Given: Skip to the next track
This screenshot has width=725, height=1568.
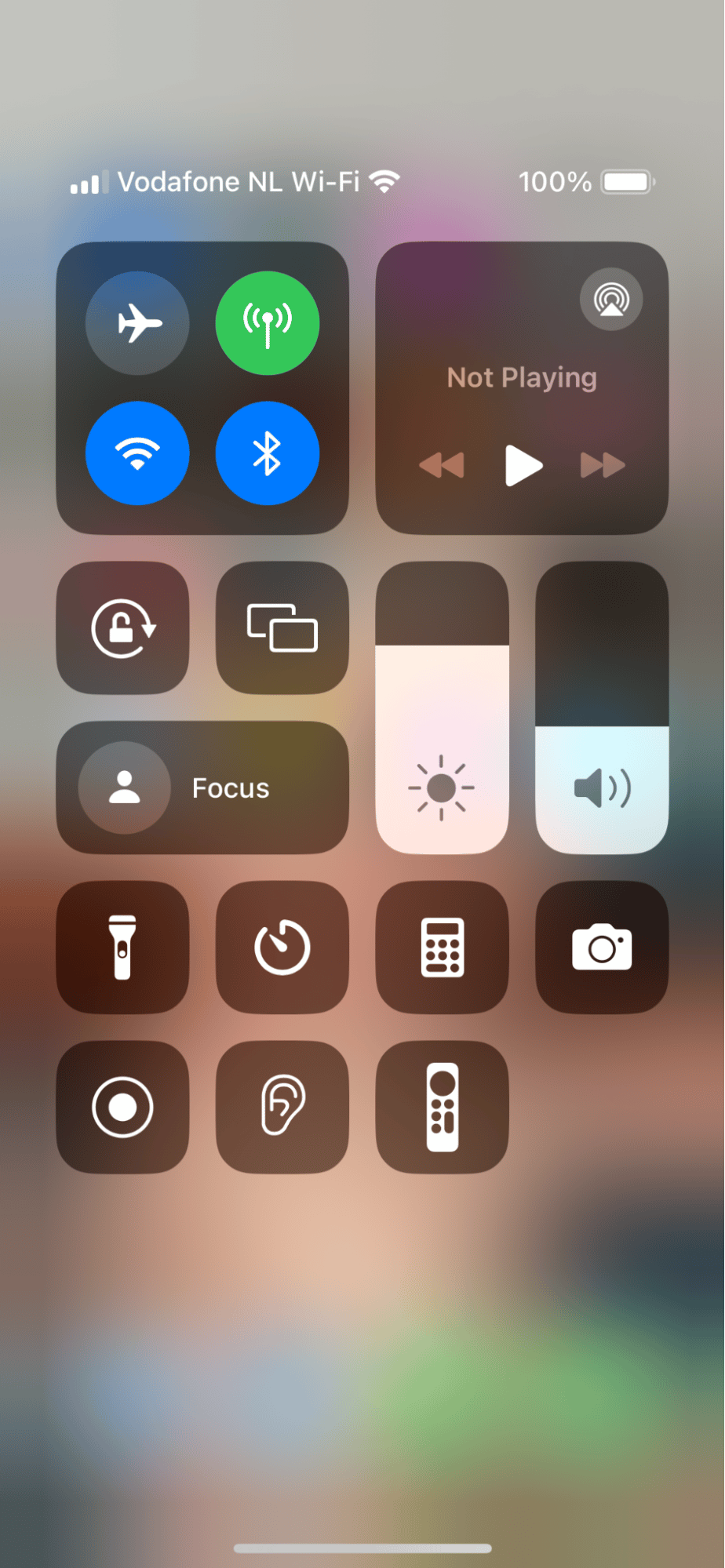Looking at the screenshot, I should pos(603,465).
